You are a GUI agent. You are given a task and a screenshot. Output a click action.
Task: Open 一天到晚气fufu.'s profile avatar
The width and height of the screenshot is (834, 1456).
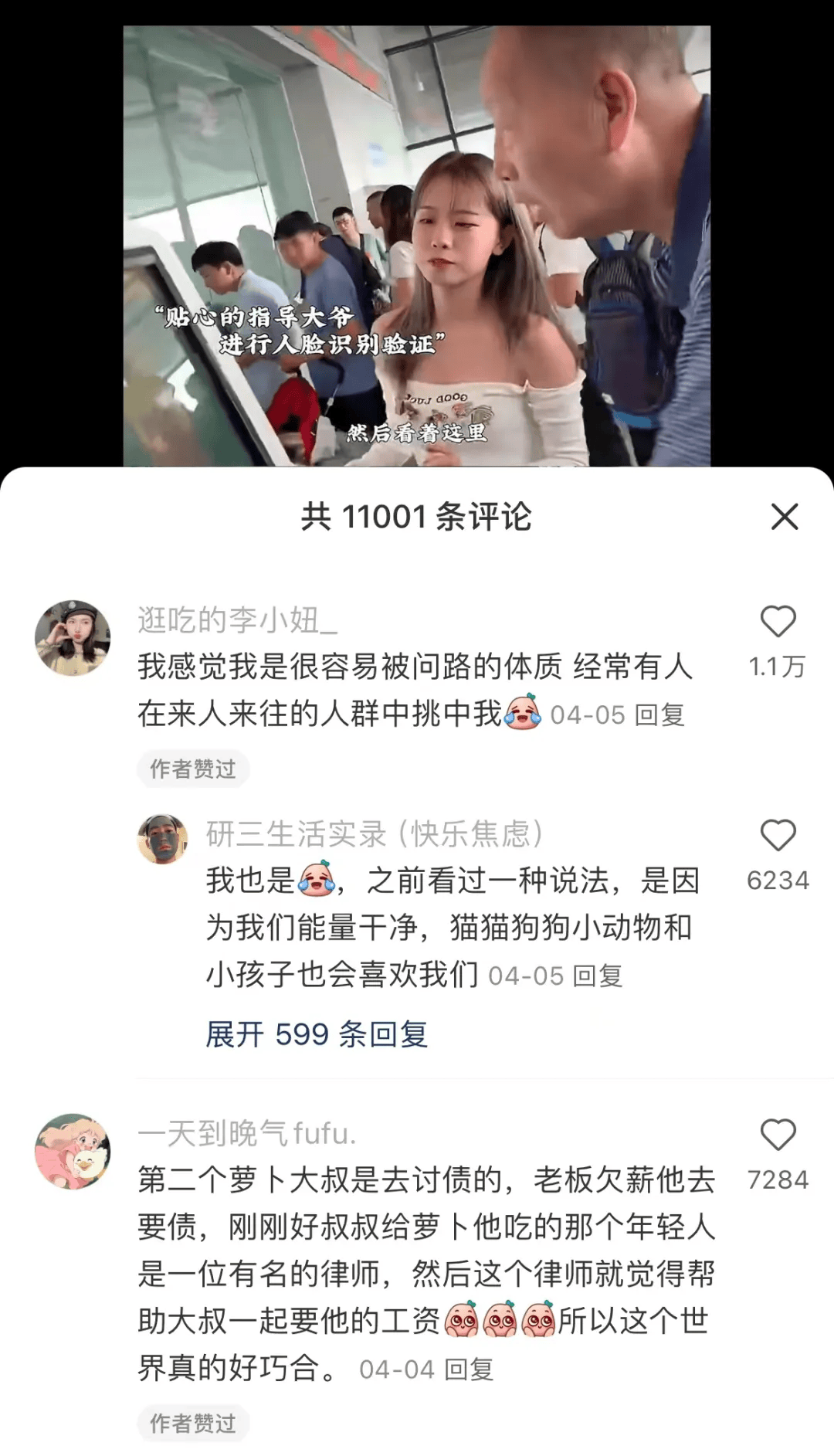(73, 1151)
